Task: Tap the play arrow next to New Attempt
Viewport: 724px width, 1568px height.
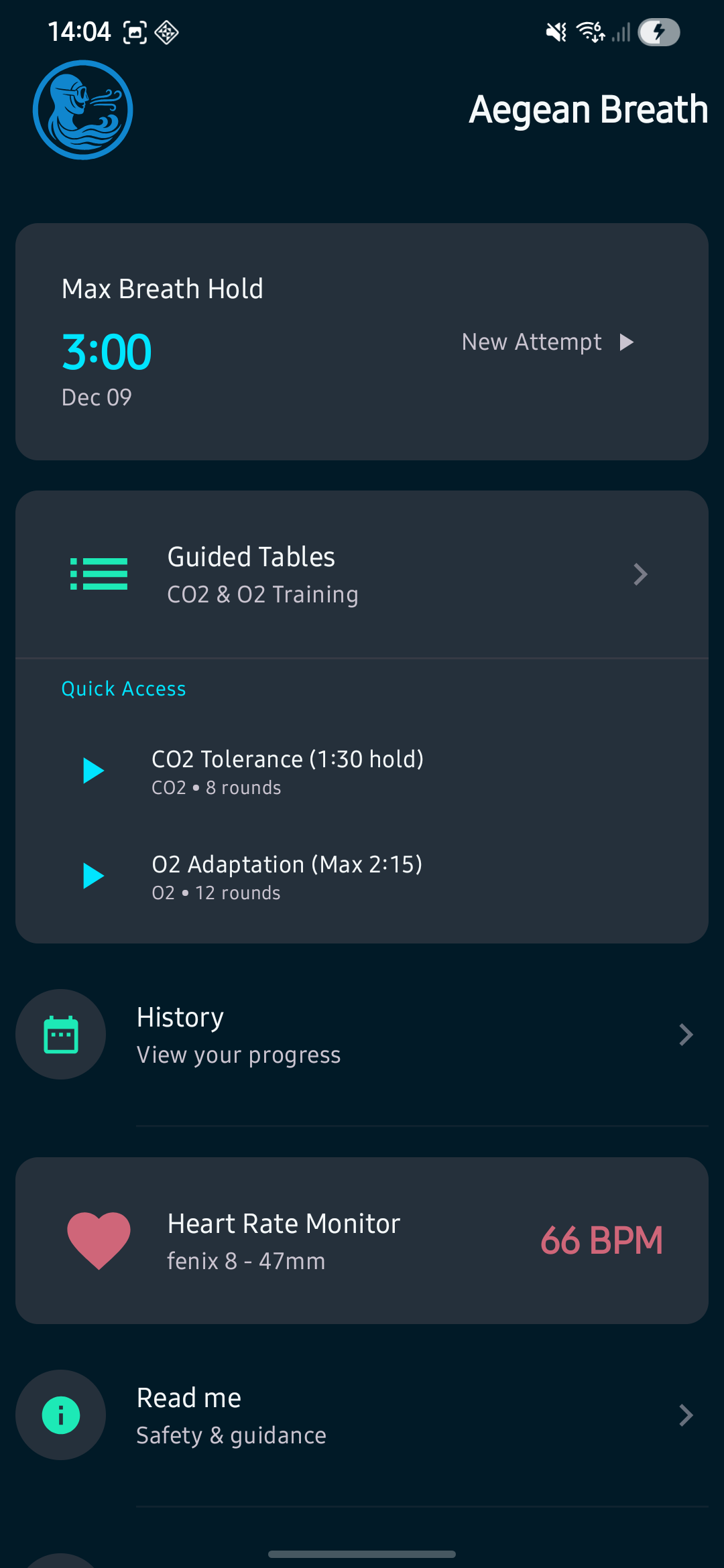Action: (x=626, y=342)
